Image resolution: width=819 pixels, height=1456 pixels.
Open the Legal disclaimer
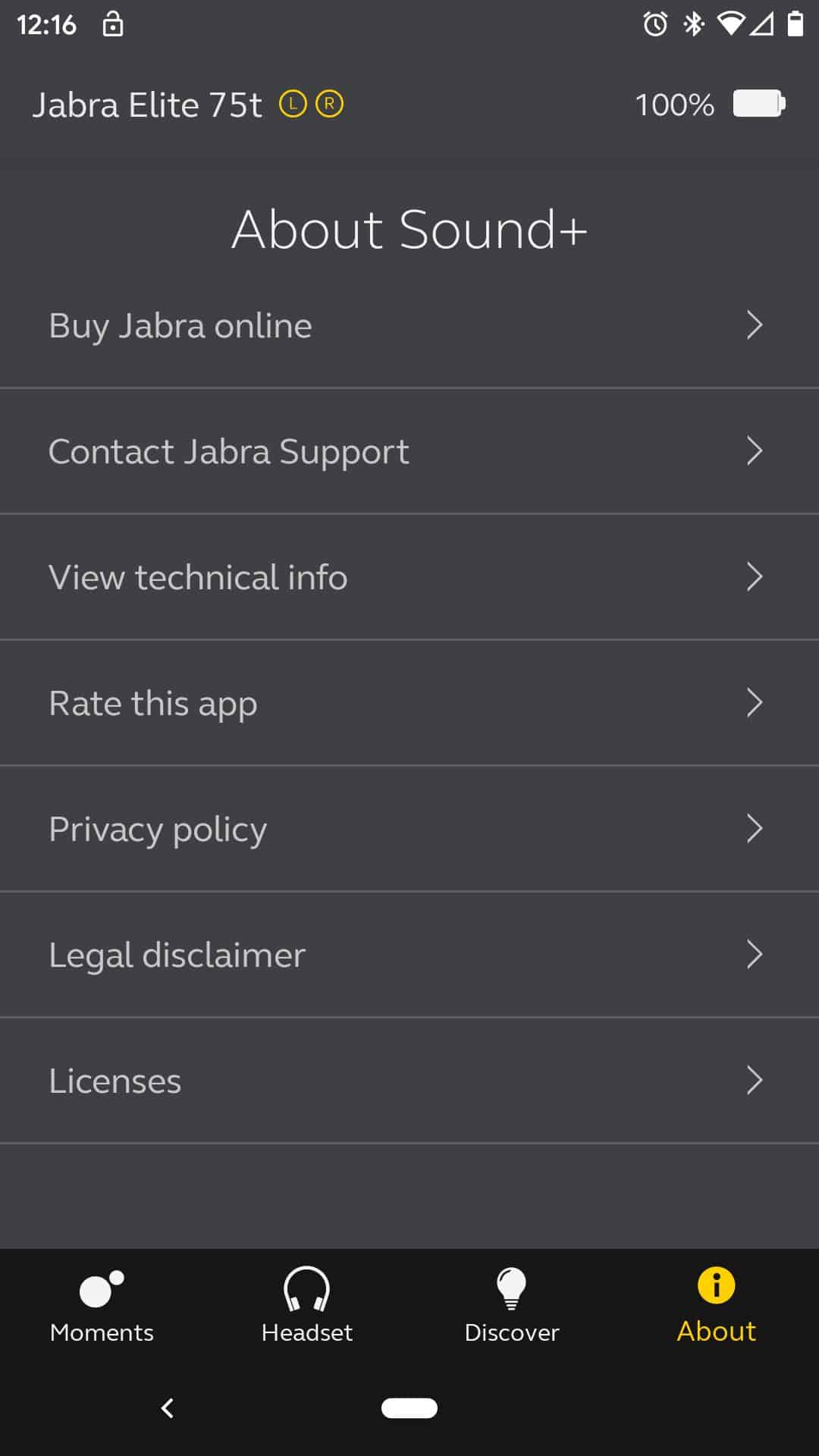[x=409, y=955]
